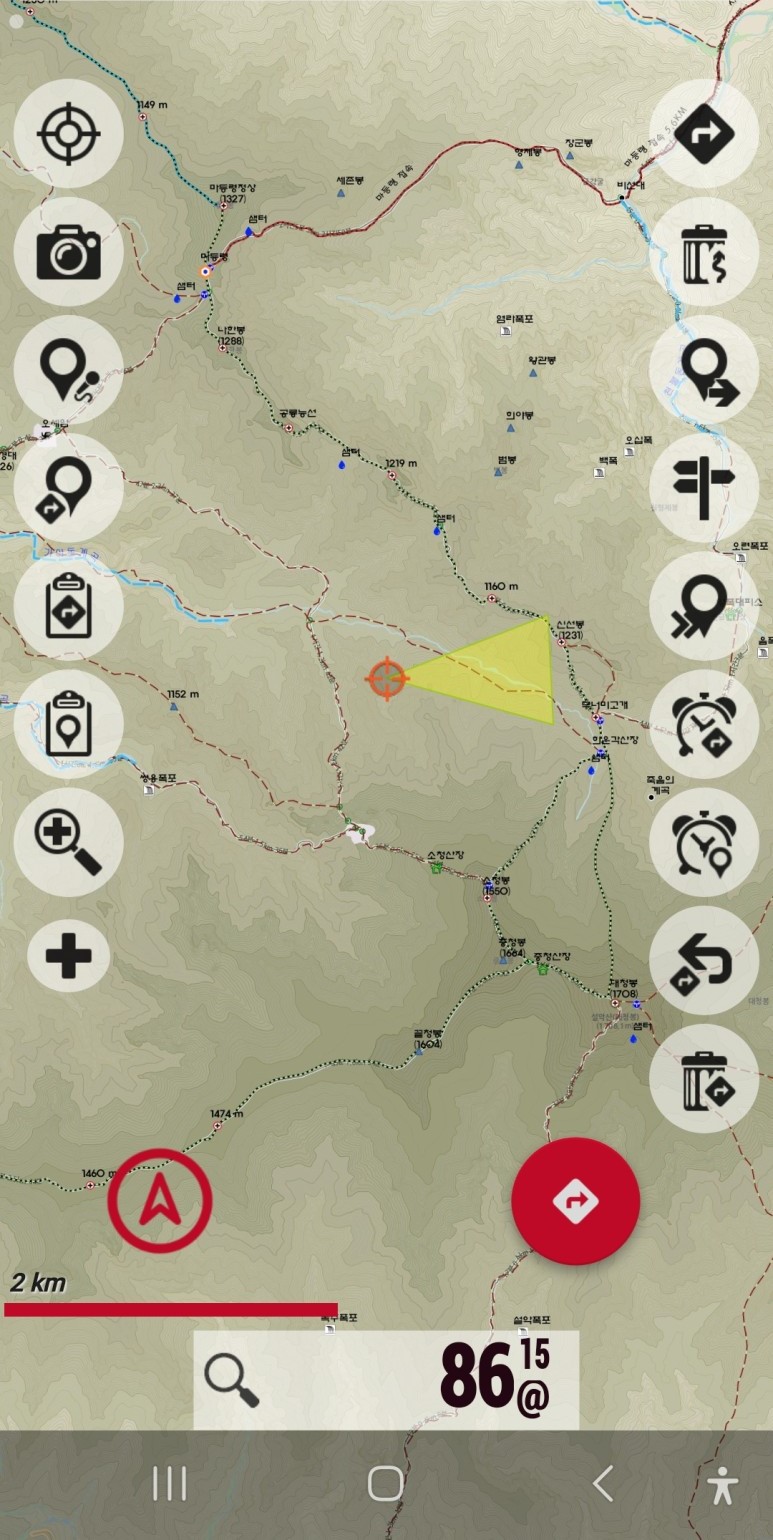The height and width of the screenshot is (1540, 773).
Task: Tap the voice waypoint microphone pin
Action: pyautogui.click(x=69, y=370)
